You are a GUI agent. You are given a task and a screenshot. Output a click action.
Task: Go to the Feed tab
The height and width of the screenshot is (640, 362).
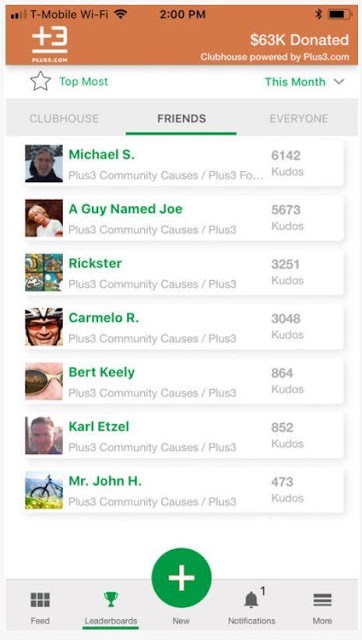tap(40, 608)
